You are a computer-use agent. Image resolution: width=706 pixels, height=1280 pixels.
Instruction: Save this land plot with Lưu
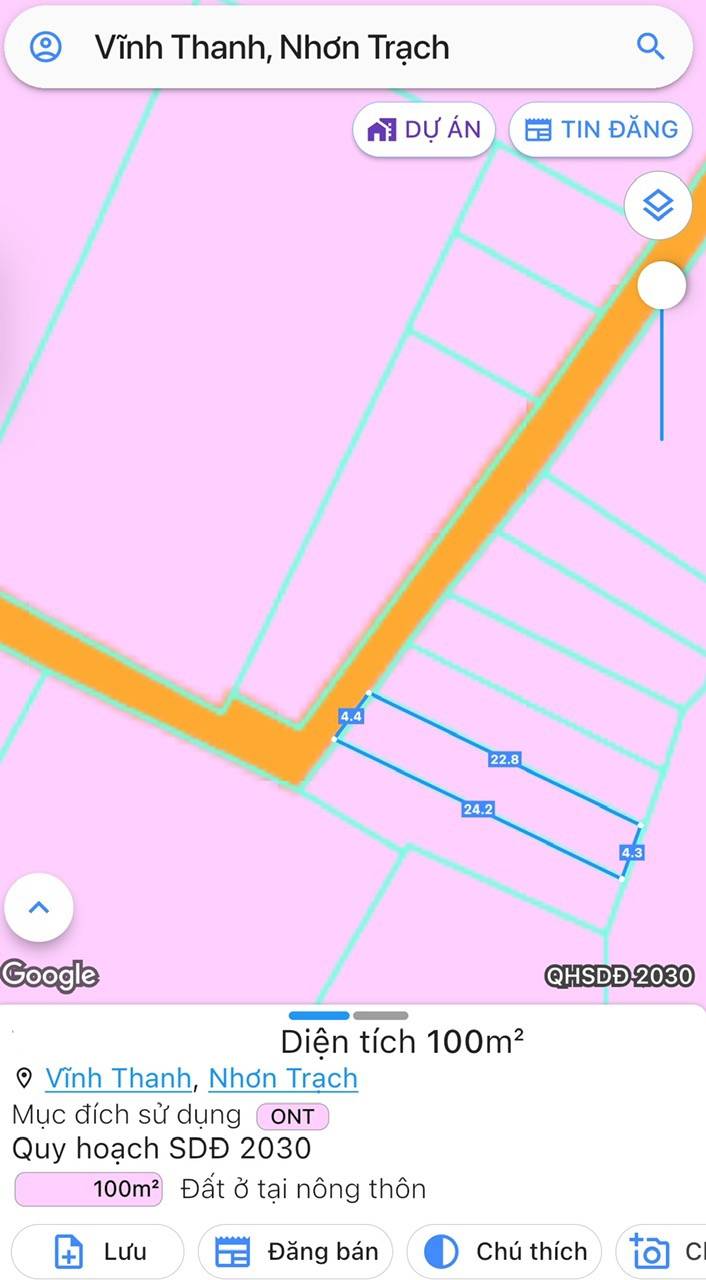point(98,1251)
